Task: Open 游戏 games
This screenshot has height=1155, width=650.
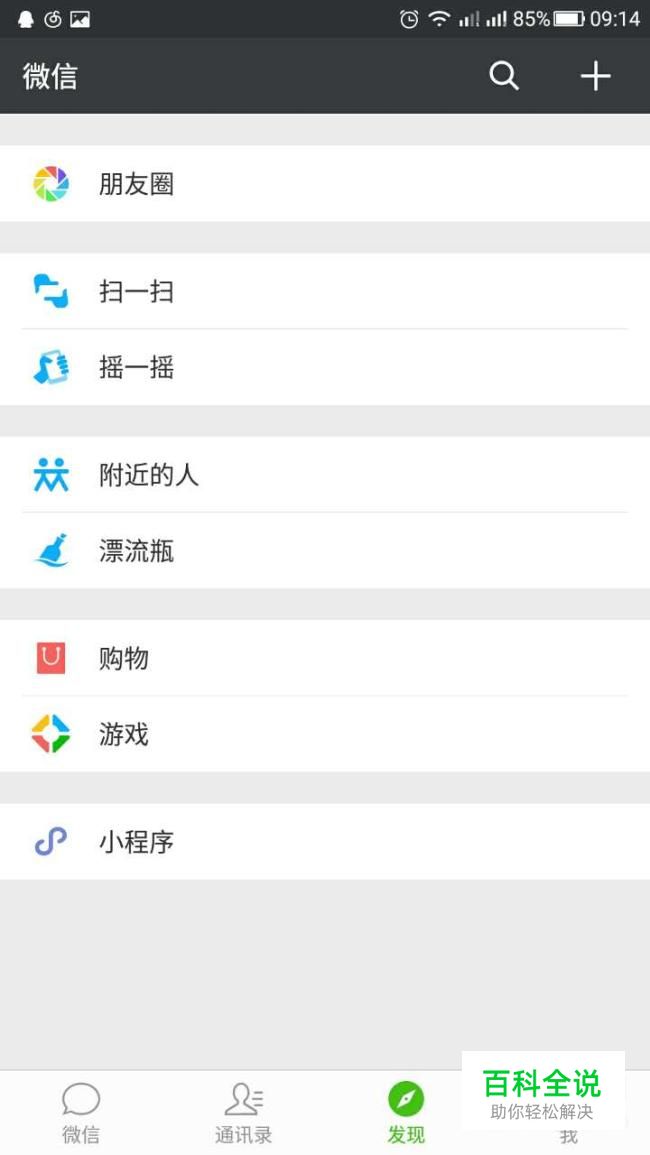Action: click(x=325, y=734)
